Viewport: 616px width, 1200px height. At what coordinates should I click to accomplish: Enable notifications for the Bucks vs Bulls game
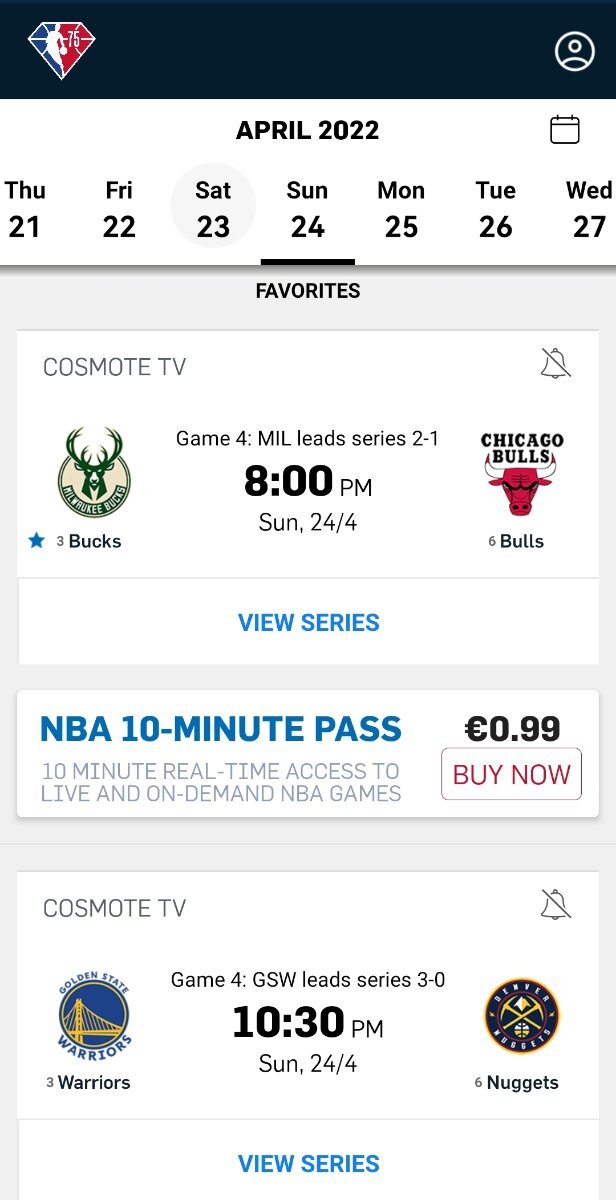point(555,365)
